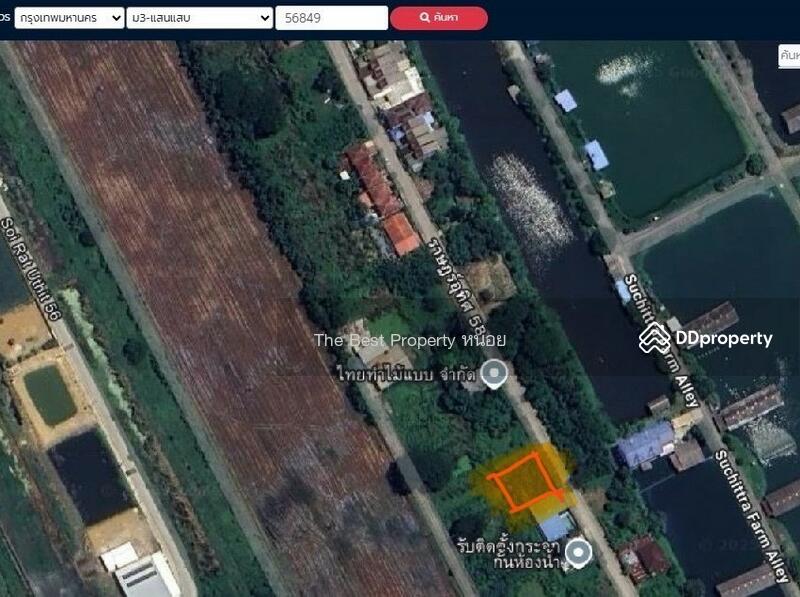Open the รับติดตั้งกระจก กั้นห้องน้ำ map marker

point(577,552)
